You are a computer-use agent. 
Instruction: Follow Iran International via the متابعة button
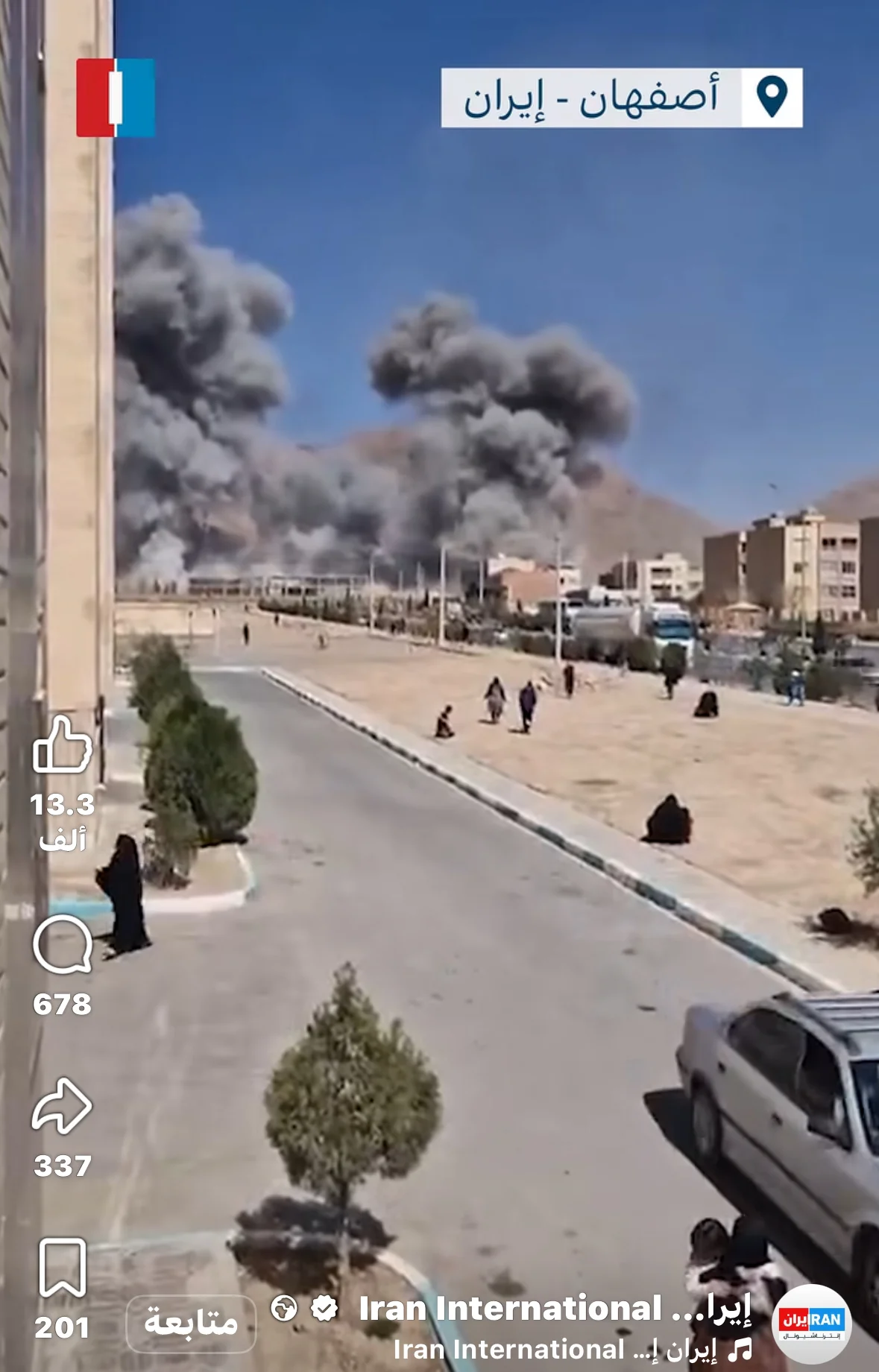[191, 1324]
